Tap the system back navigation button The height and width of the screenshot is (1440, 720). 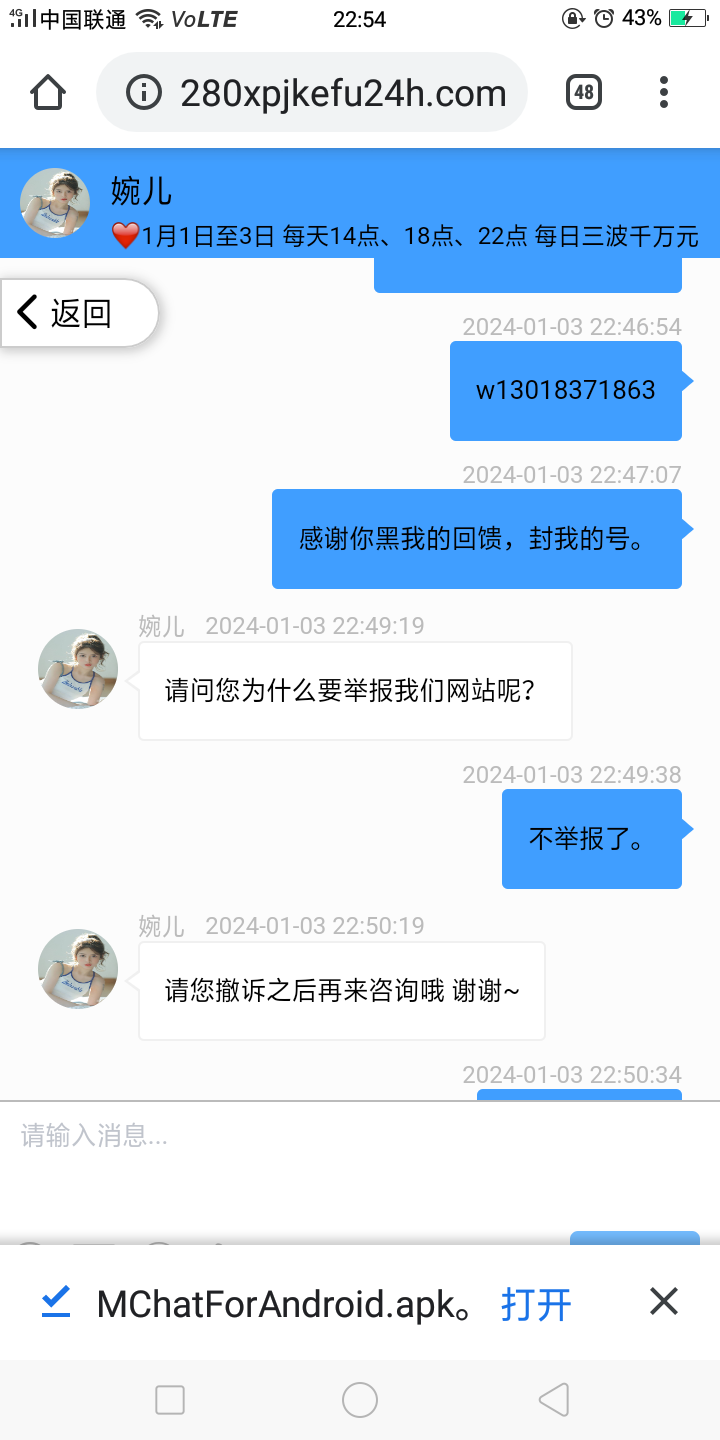[553, 1400]
